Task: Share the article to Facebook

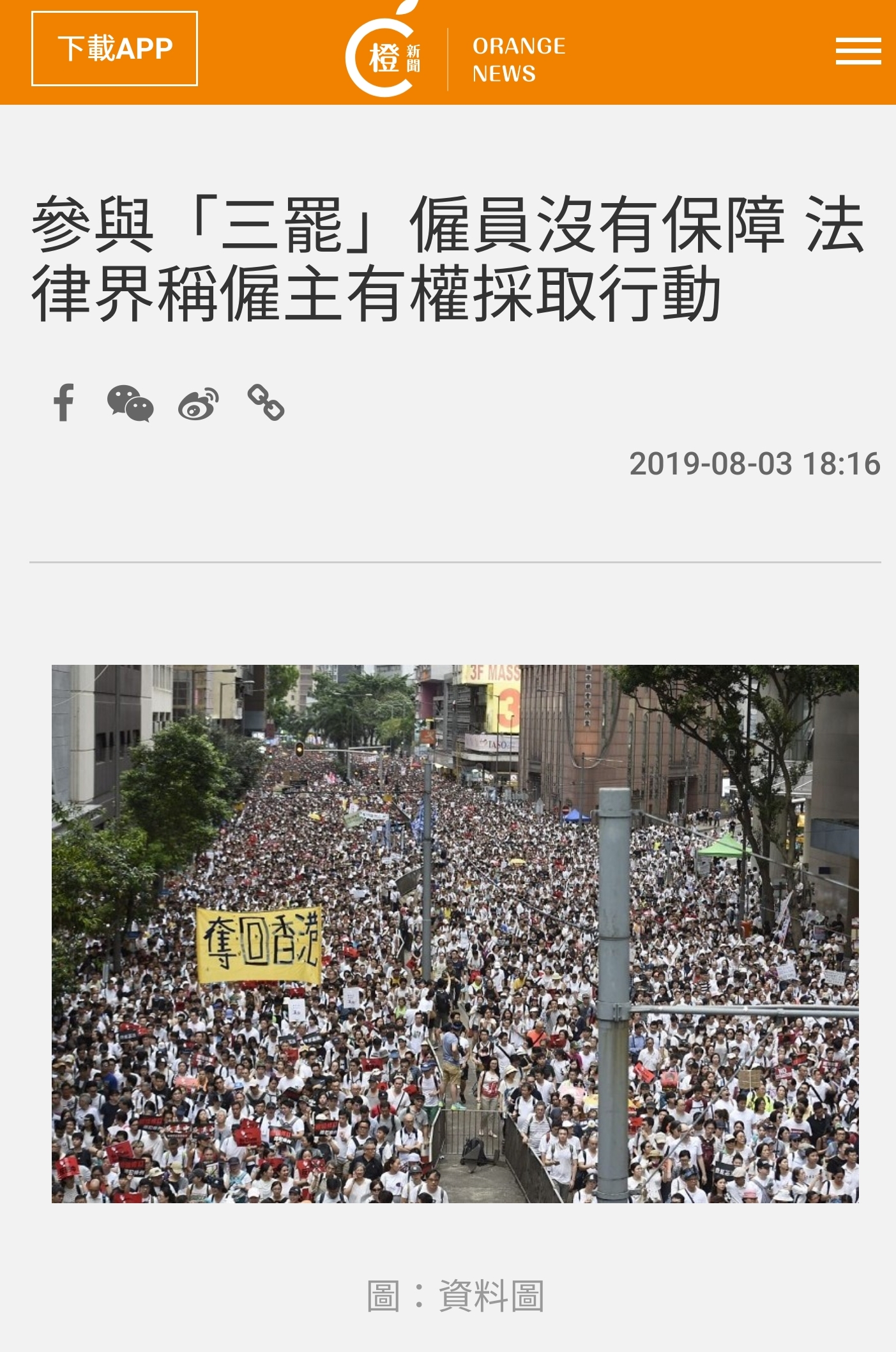Action: coord(64,402)
